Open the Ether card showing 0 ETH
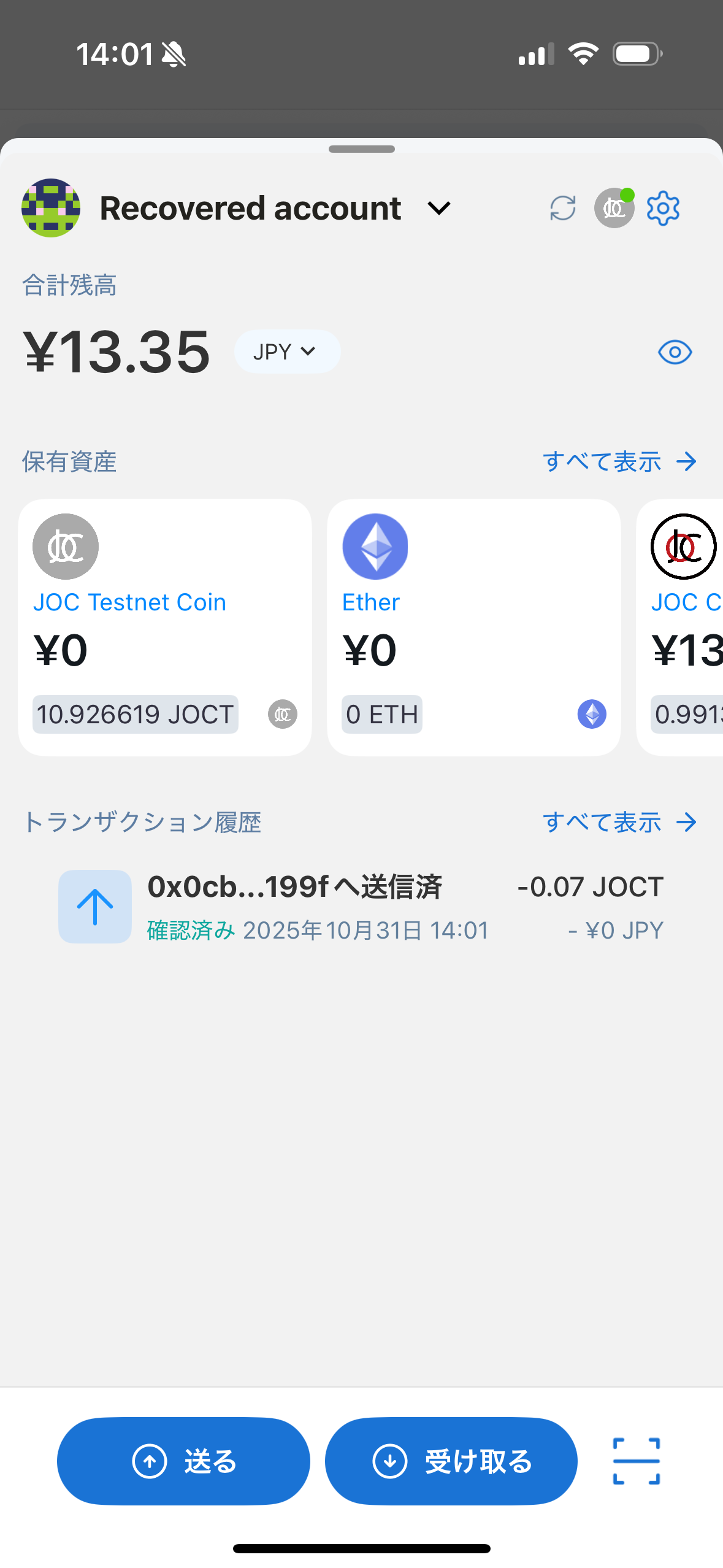The height and width of the screenshot is (1568, 723). (x=474, y=626)
